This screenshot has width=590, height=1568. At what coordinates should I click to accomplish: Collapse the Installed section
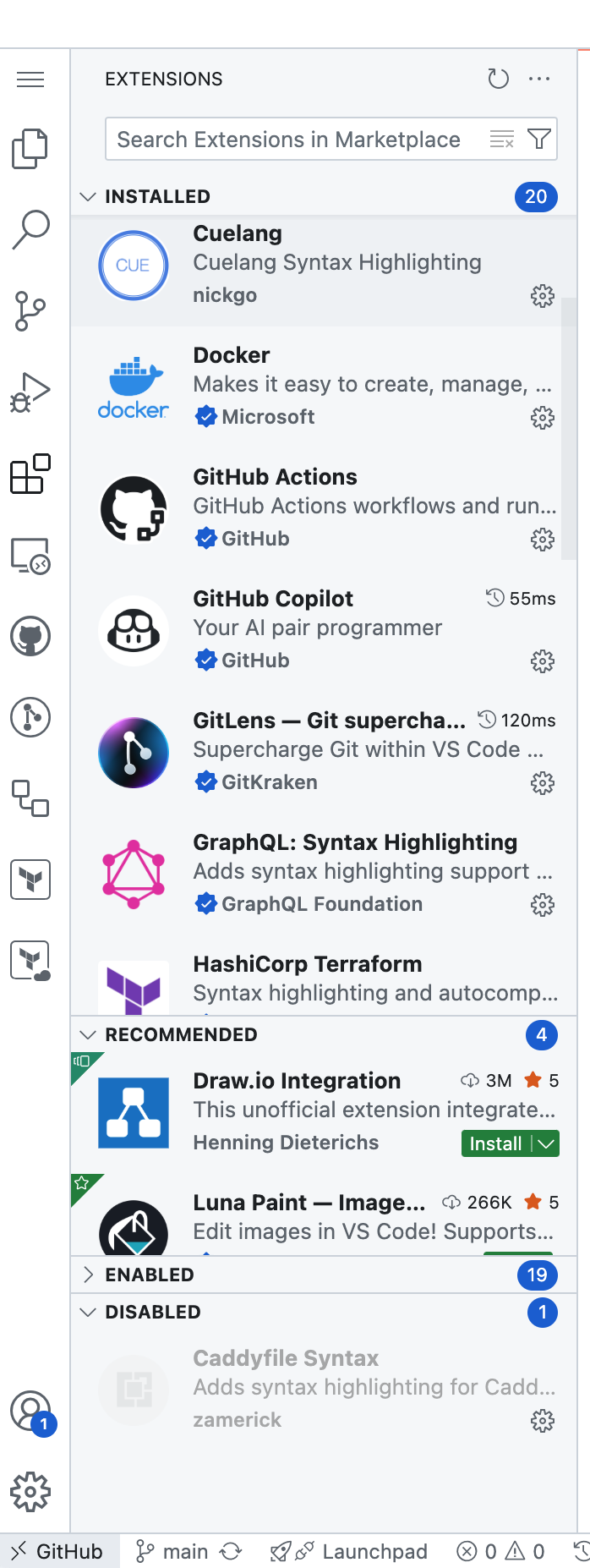pyautogui.click(x=88, y=196)
